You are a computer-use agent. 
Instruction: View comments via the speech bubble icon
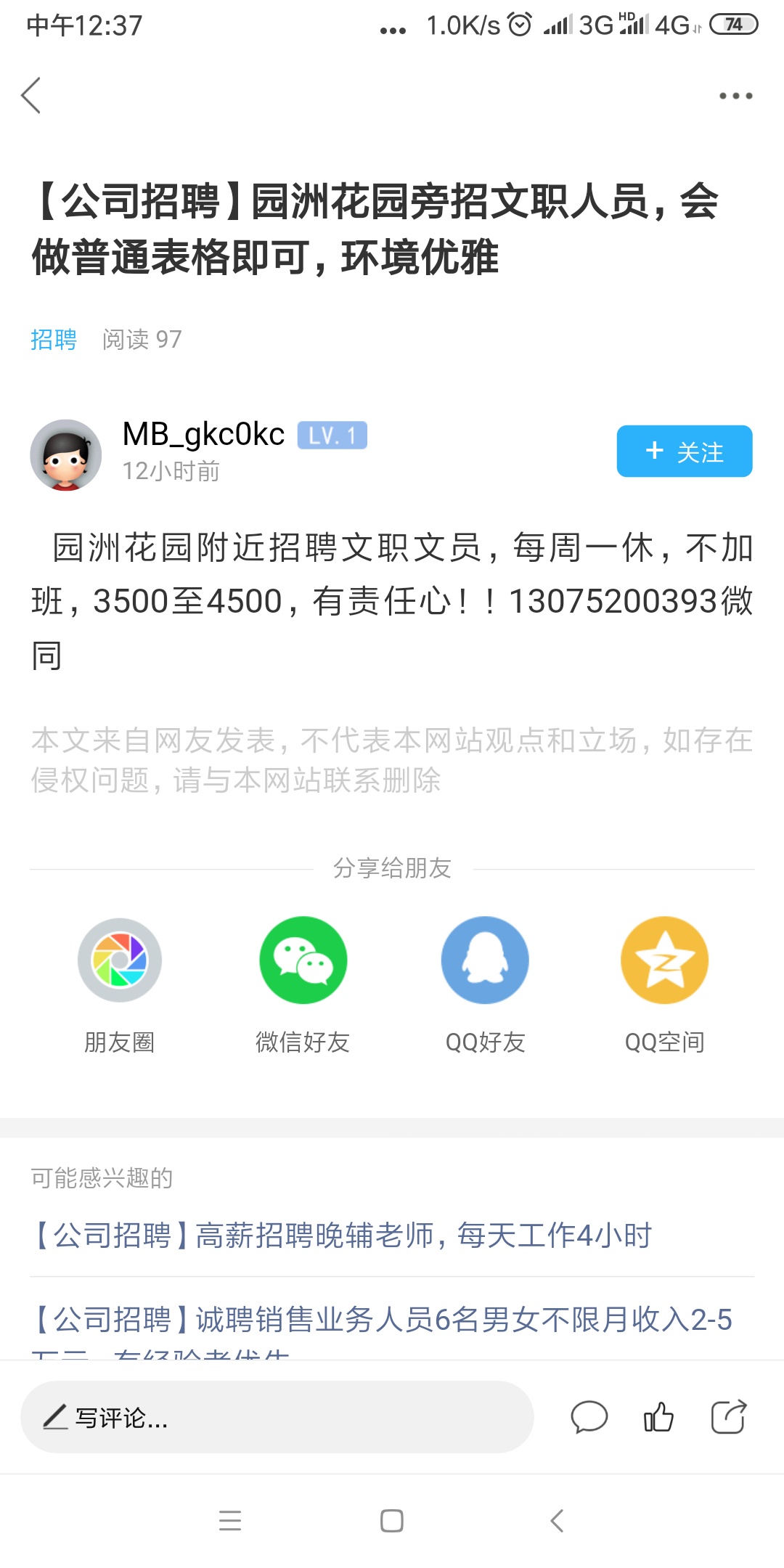(589, 1417)
